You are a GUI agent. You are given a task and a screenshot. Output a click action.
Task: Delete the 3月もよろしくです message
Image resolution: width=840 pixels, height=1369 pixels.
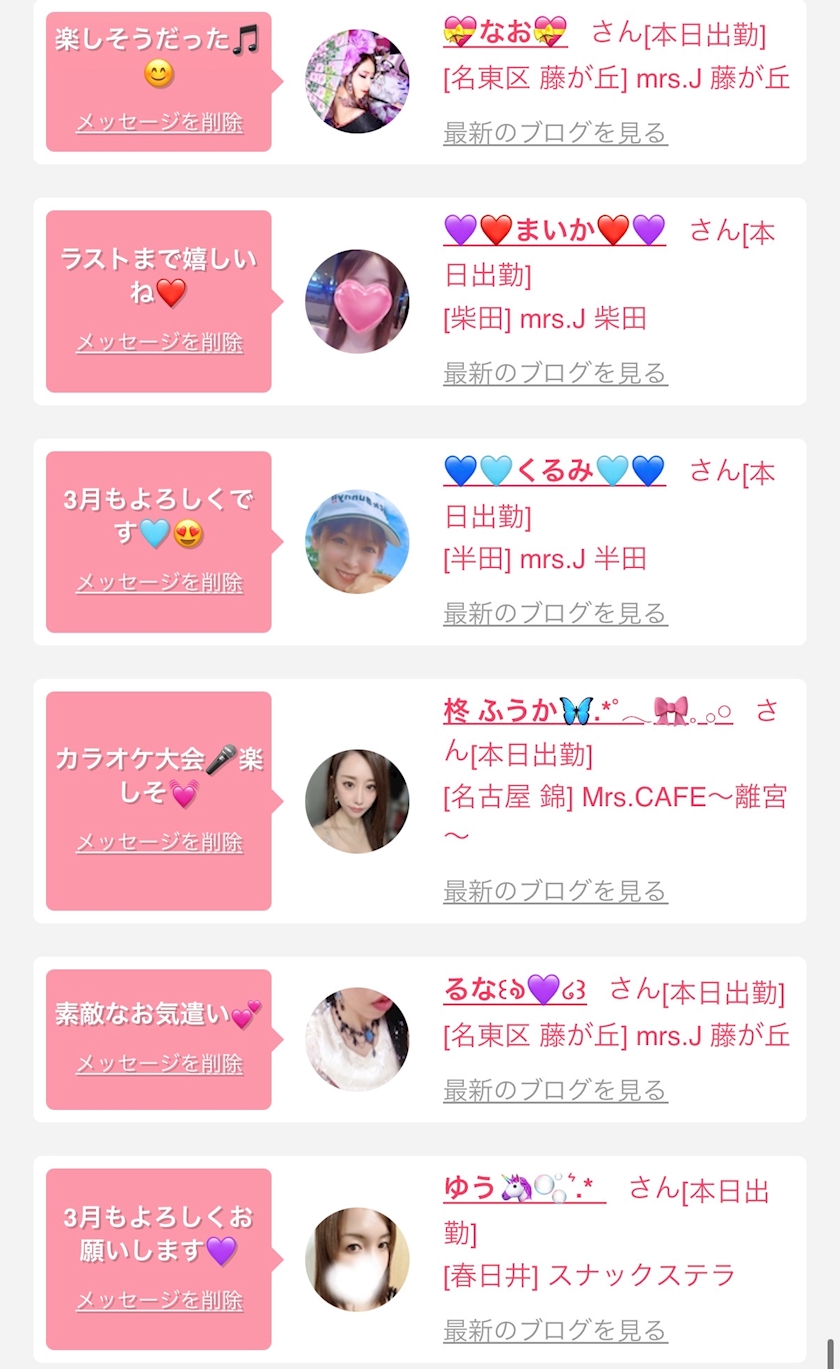click(x=159, y=582)
